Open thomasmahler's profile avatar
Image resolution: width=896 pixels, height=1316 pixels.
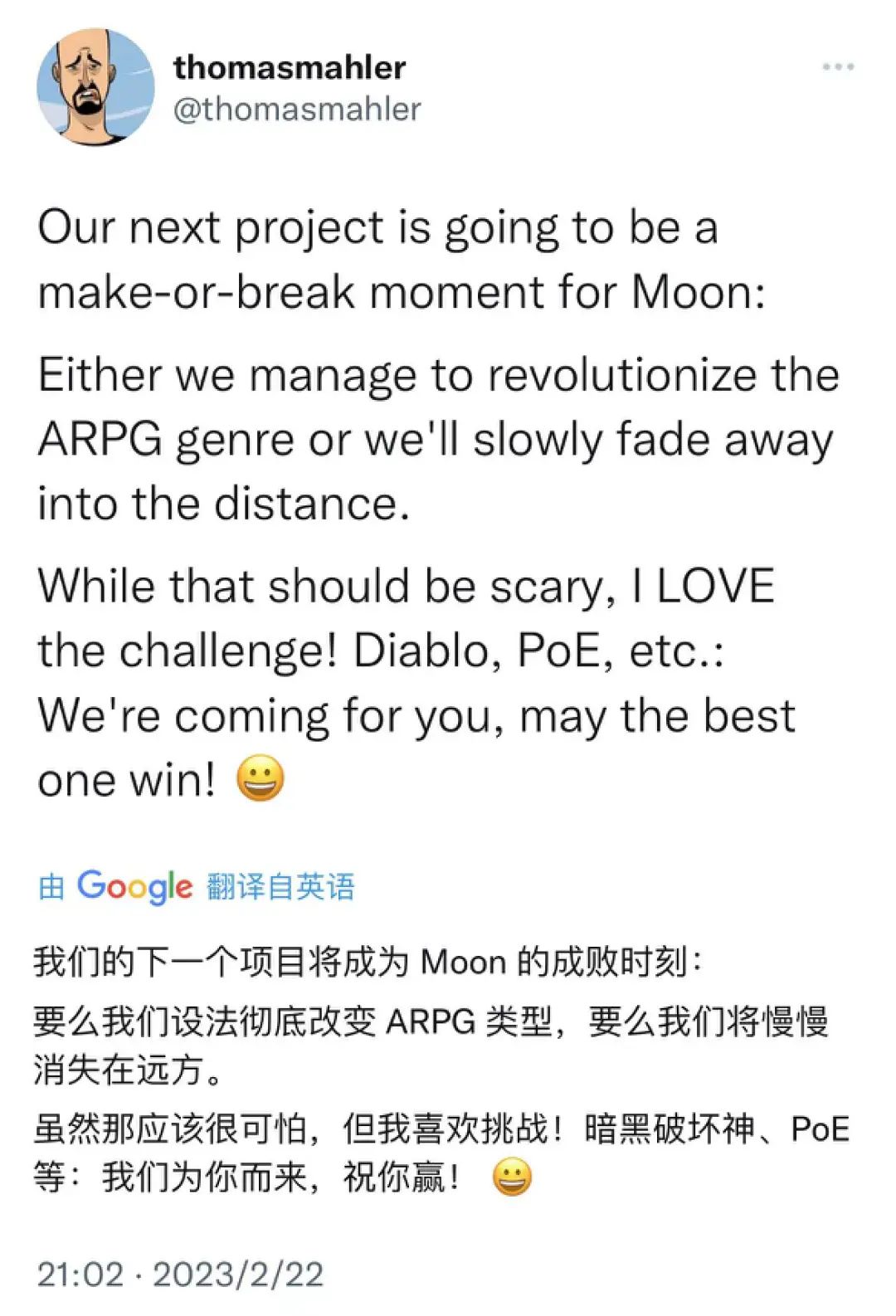point(95,86)
